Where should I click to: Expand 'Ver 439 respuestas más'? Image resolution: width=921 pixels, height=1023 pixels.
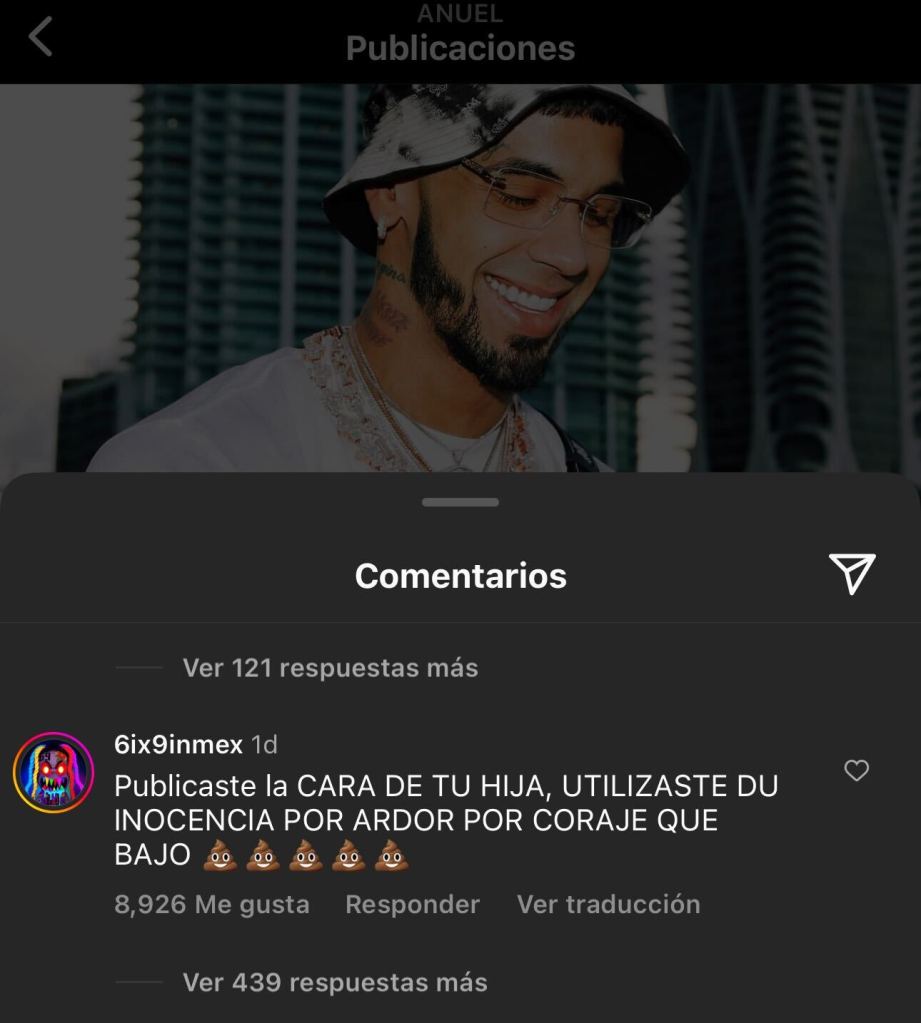334,982
